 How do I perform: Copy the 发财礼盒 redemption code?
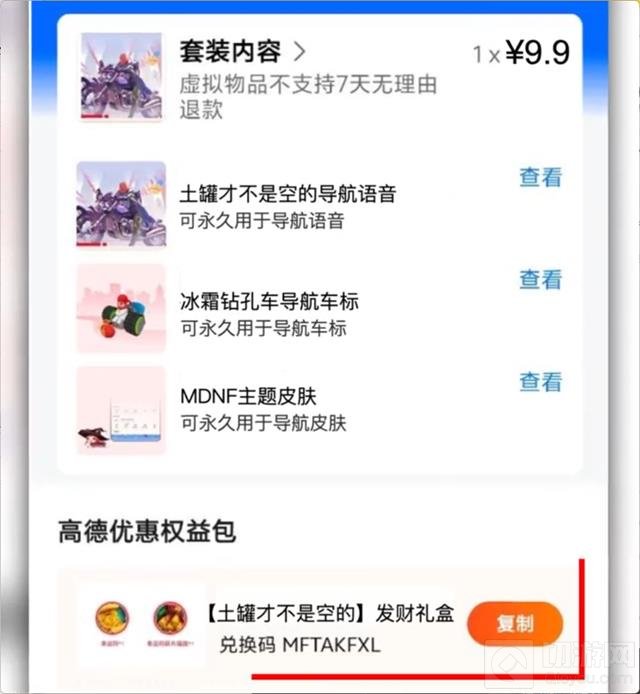tap(514, 624)
